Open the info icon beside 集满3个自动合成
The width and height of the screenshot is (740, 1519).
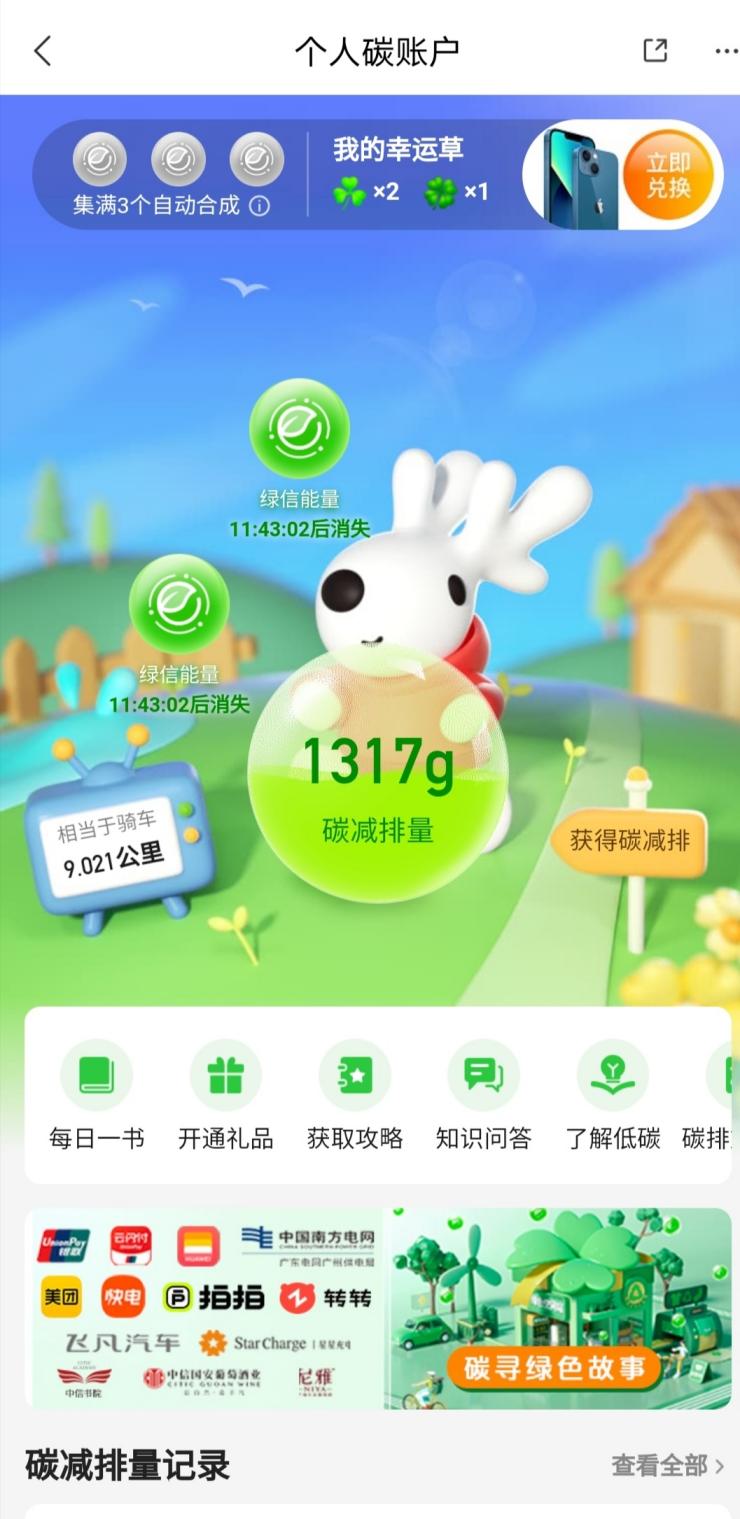(259, 206)
